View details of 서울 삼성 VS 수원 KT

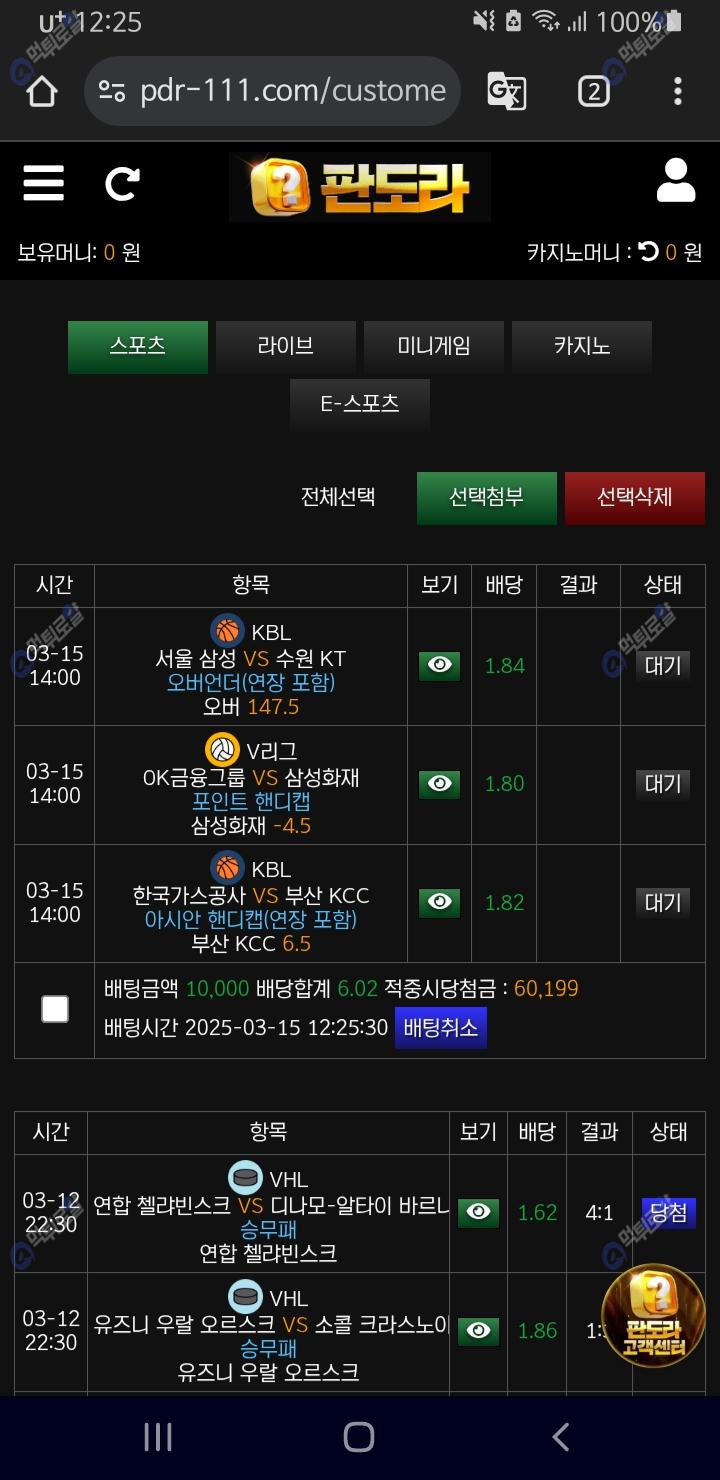[439, 666]
